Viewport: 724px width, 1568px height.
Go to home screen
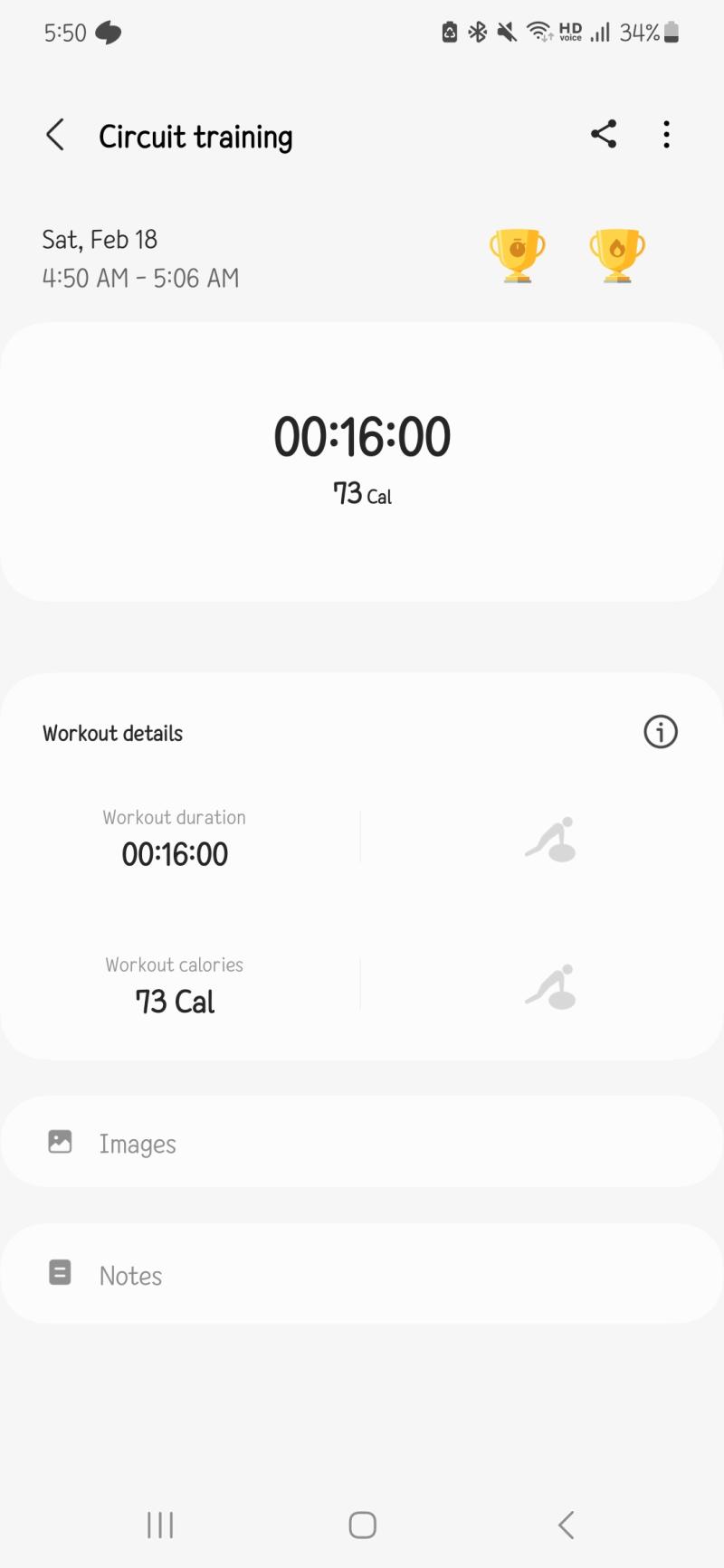click(363, 1525)
